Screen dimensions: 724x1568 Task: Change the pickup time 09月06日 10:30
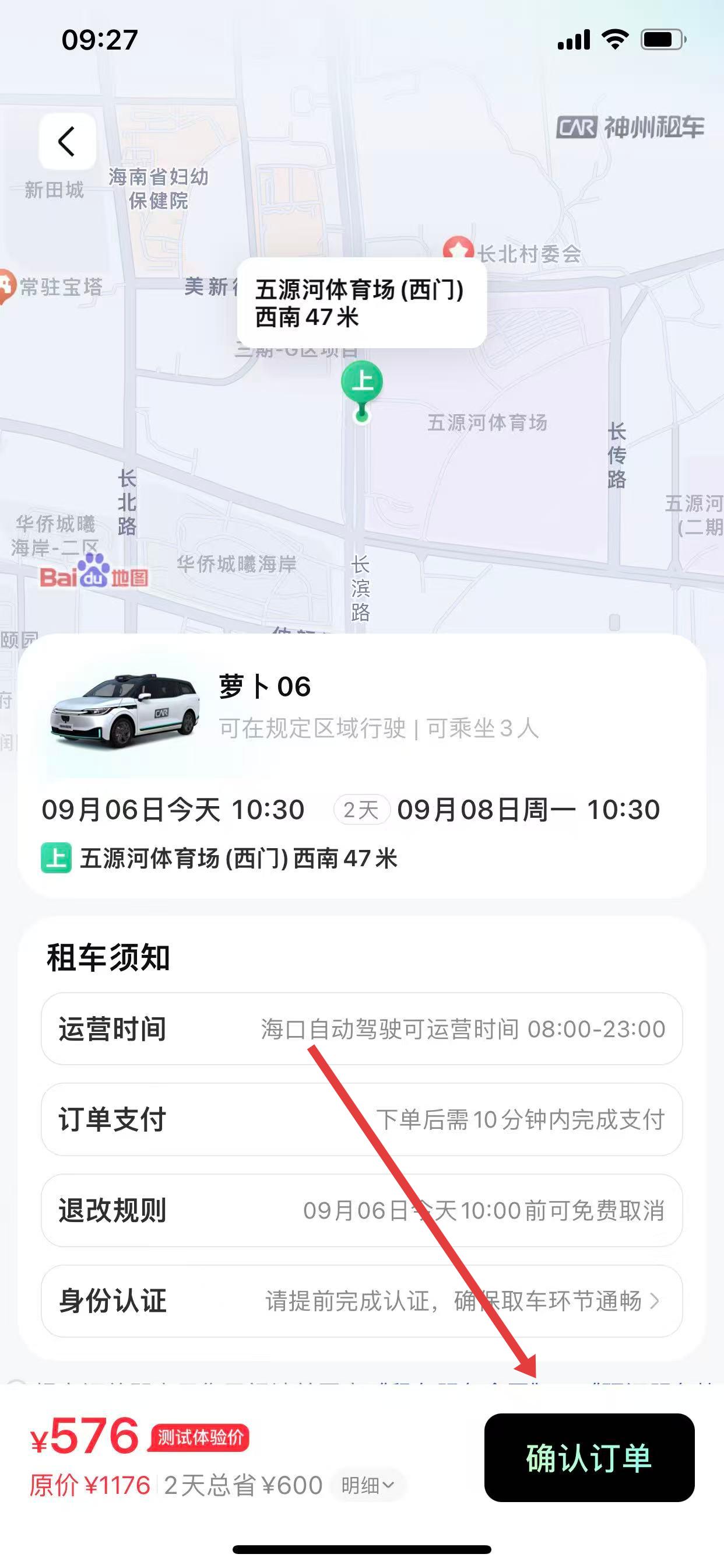tap(173, 810)
